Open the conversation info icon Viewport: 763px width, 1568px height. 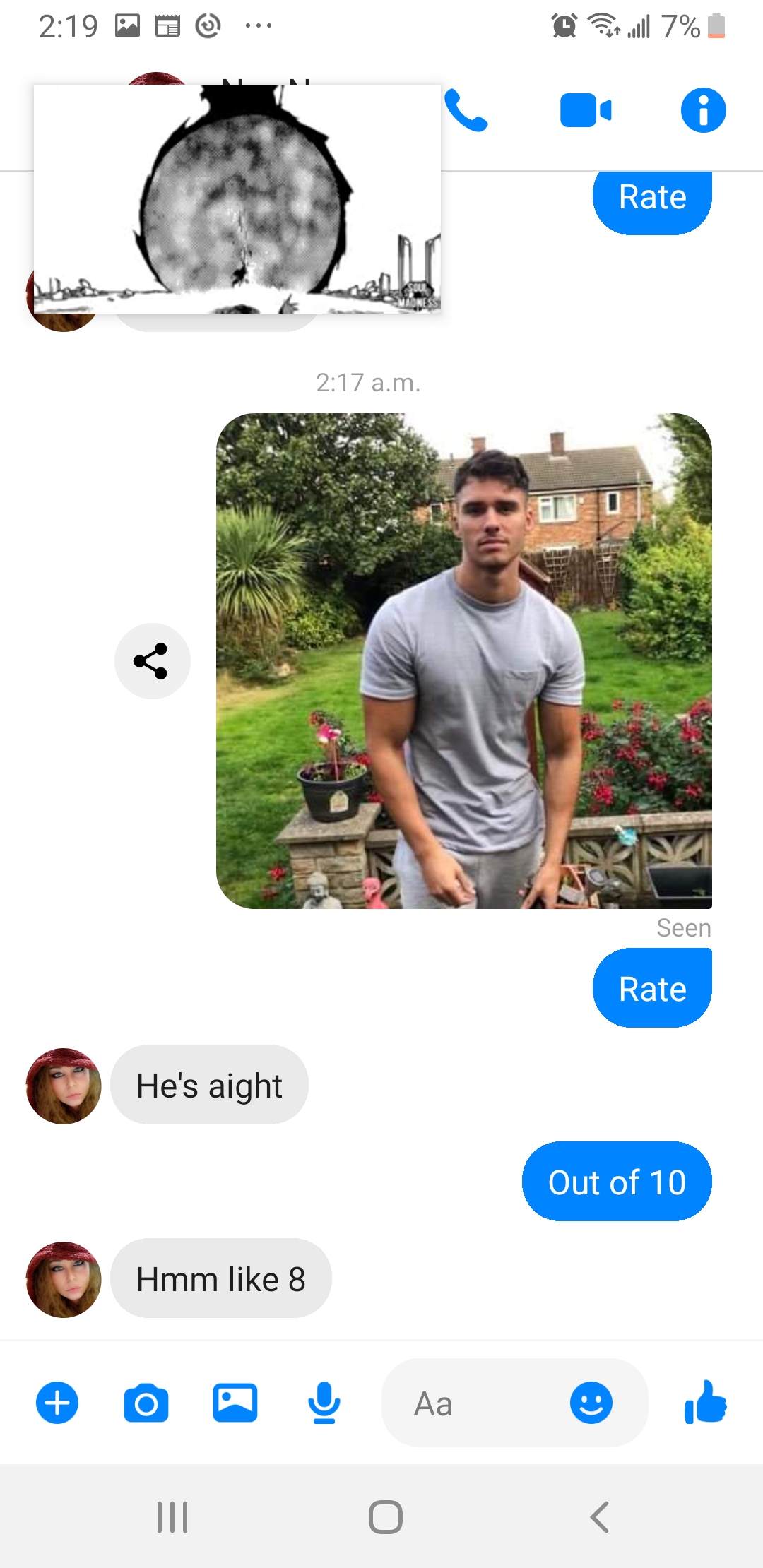coord(703,110)
